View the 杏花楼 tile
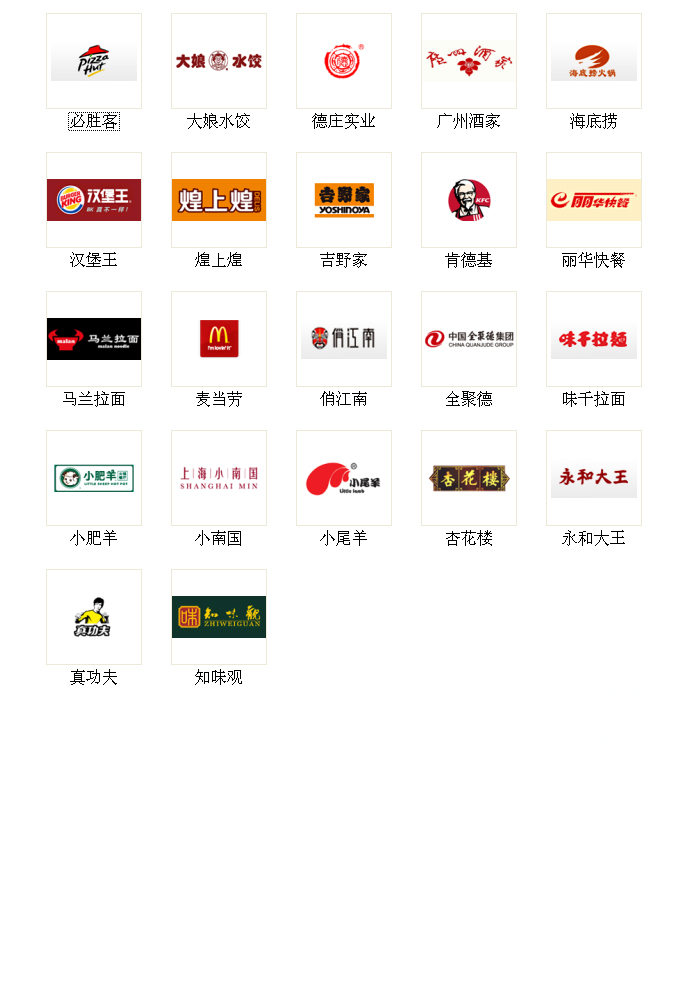Viewport: 700px width, 1000px height. pyautogui.click(x=469, y=478)
